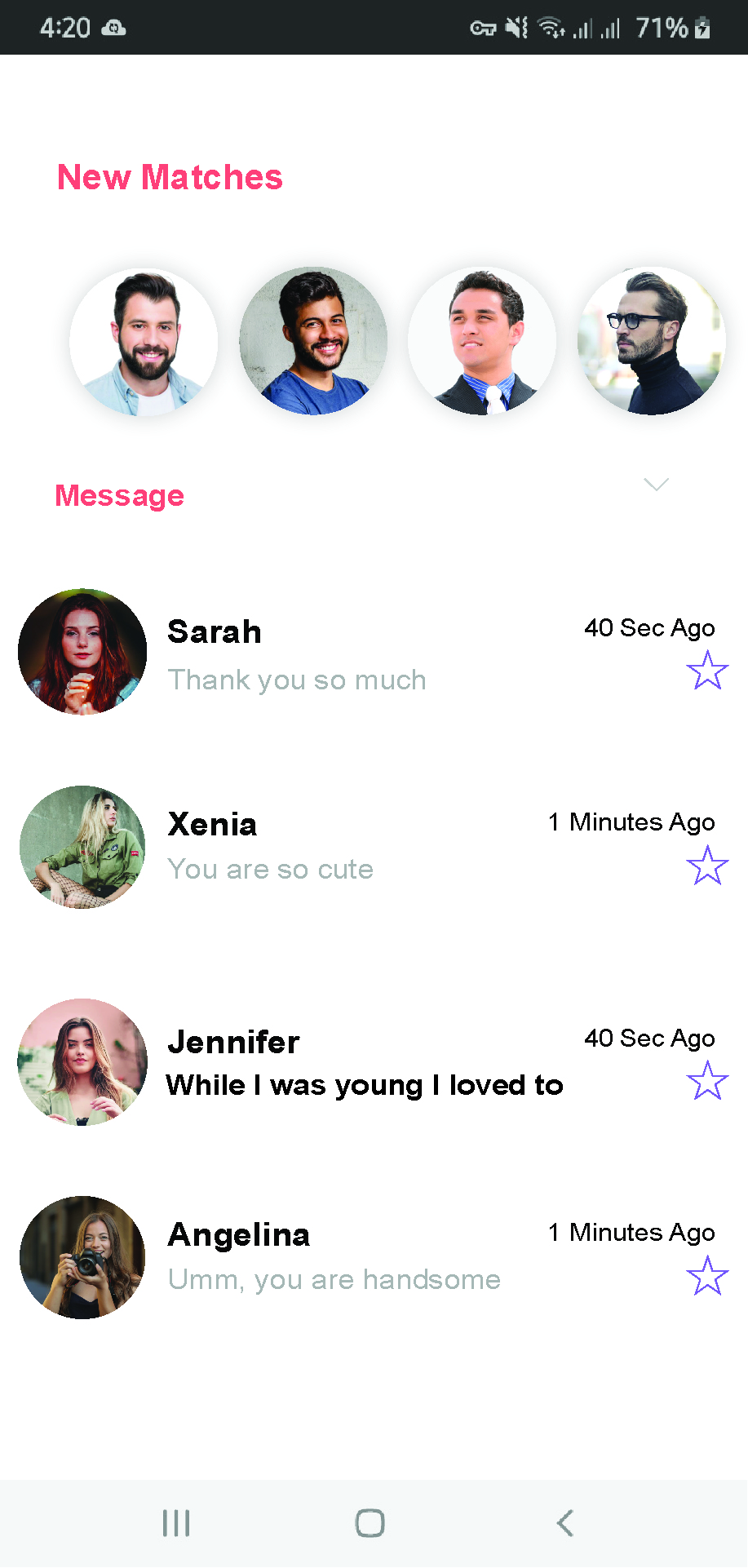
Task: View the first new match profile photo
Action: [144, 341]
